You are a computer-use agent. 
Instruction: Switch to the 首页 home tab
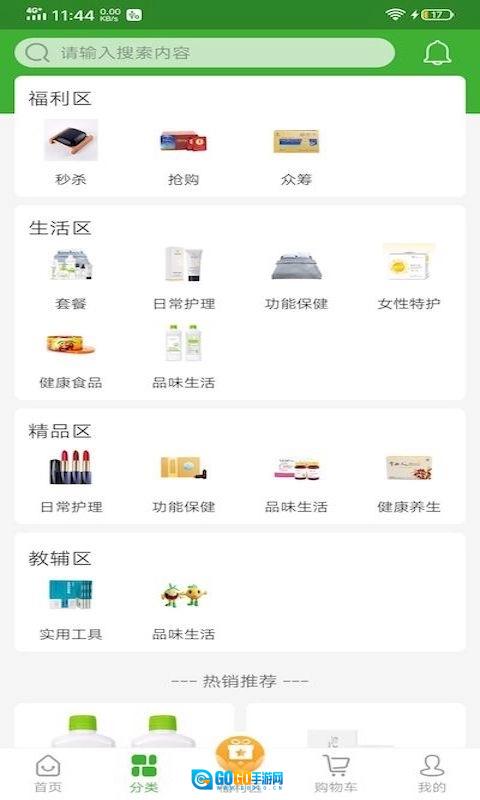(x=48, y=773)
